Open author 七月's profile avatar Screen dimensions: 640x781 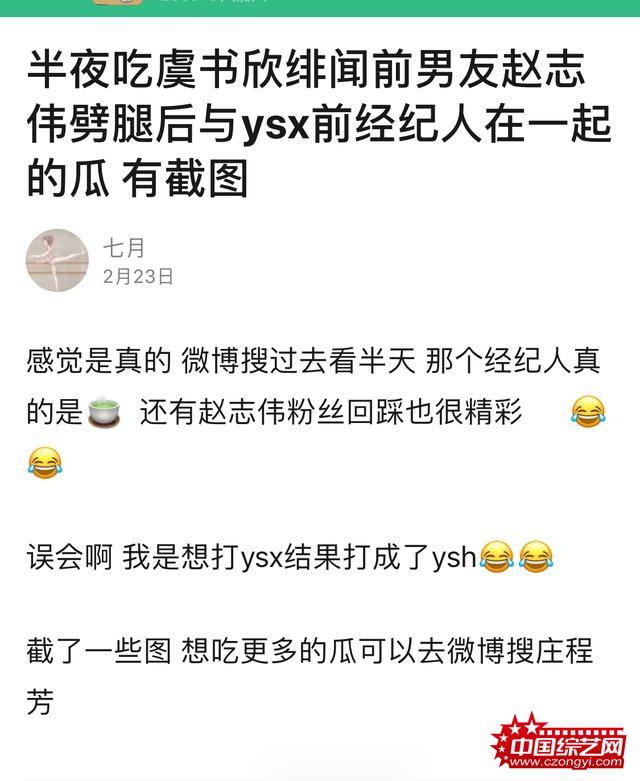coord(57,261)
